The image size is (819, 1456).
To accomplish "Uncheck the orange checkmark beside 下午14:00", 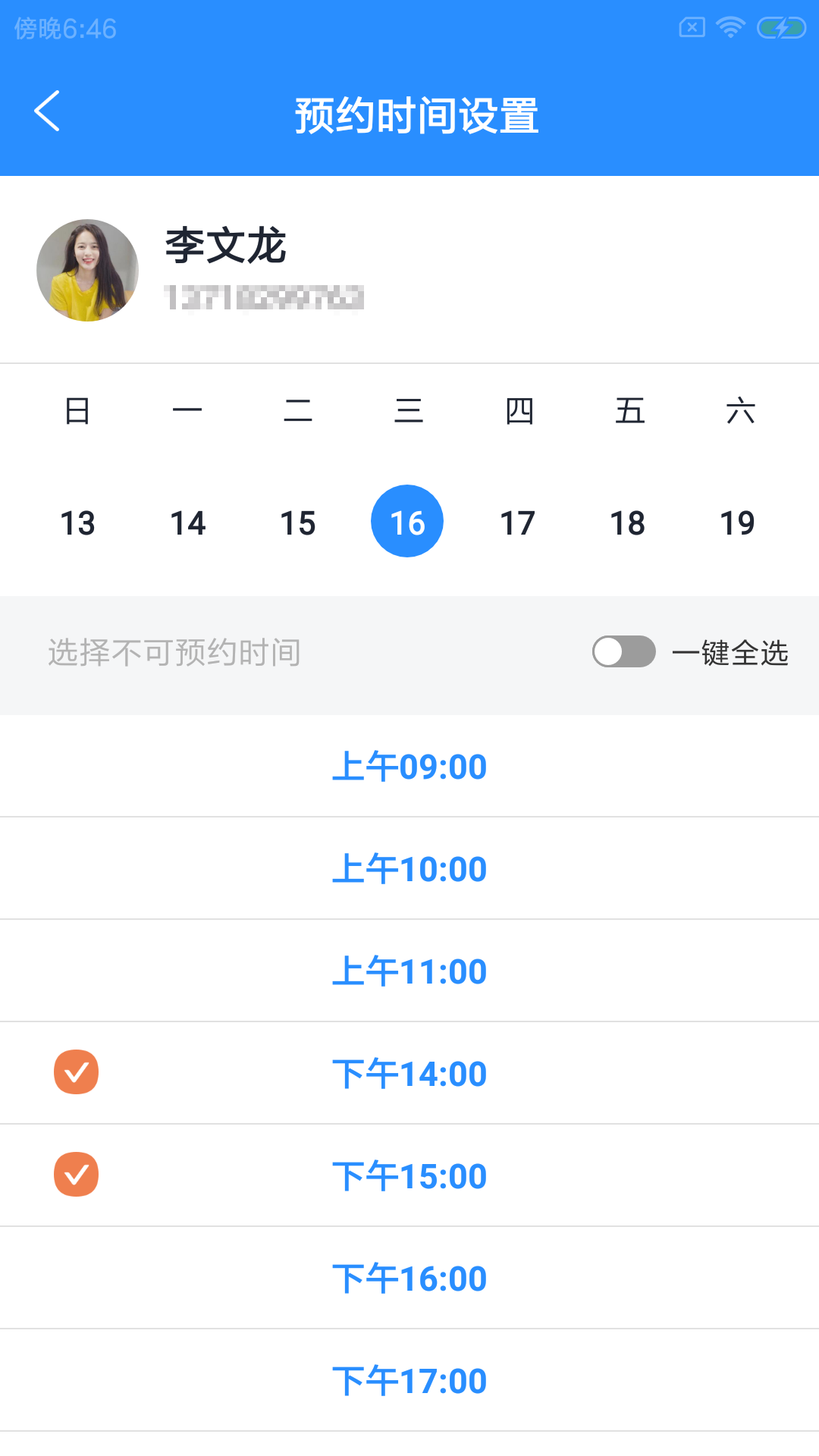I will coord(75,1072).
